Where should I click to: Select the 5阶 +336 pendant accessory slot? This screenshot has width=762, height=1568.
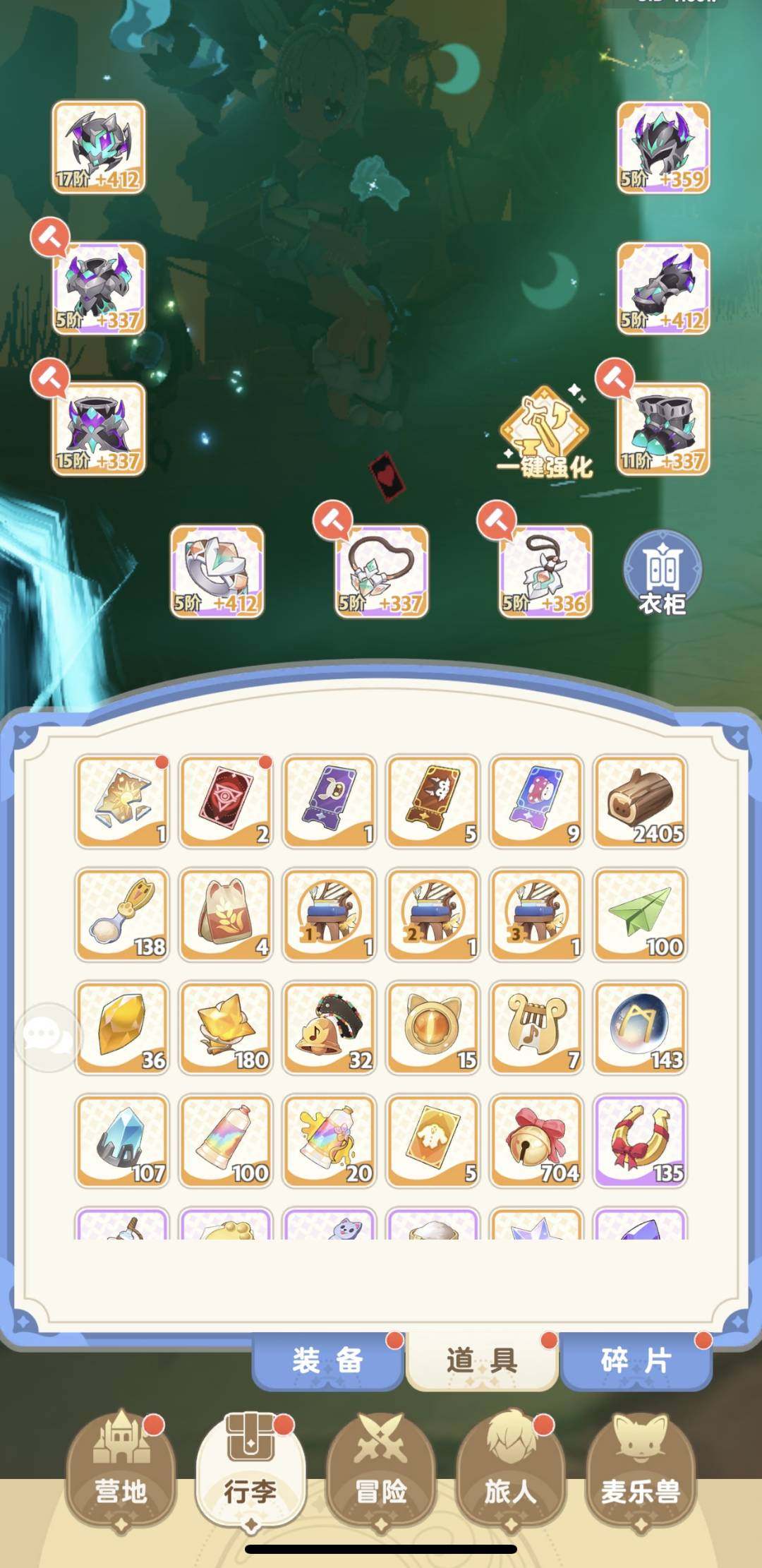pyautogui.click(x=545, y=571)
